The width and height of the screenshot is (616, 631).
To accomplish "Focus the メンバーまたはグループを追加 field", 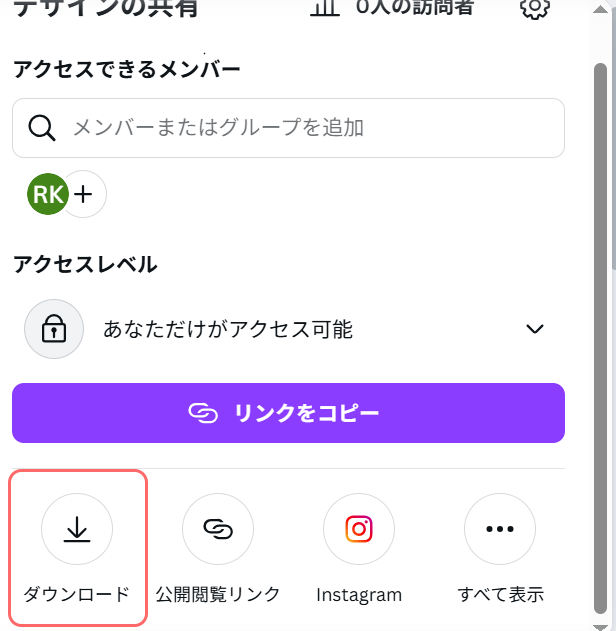I will (300, 128).
